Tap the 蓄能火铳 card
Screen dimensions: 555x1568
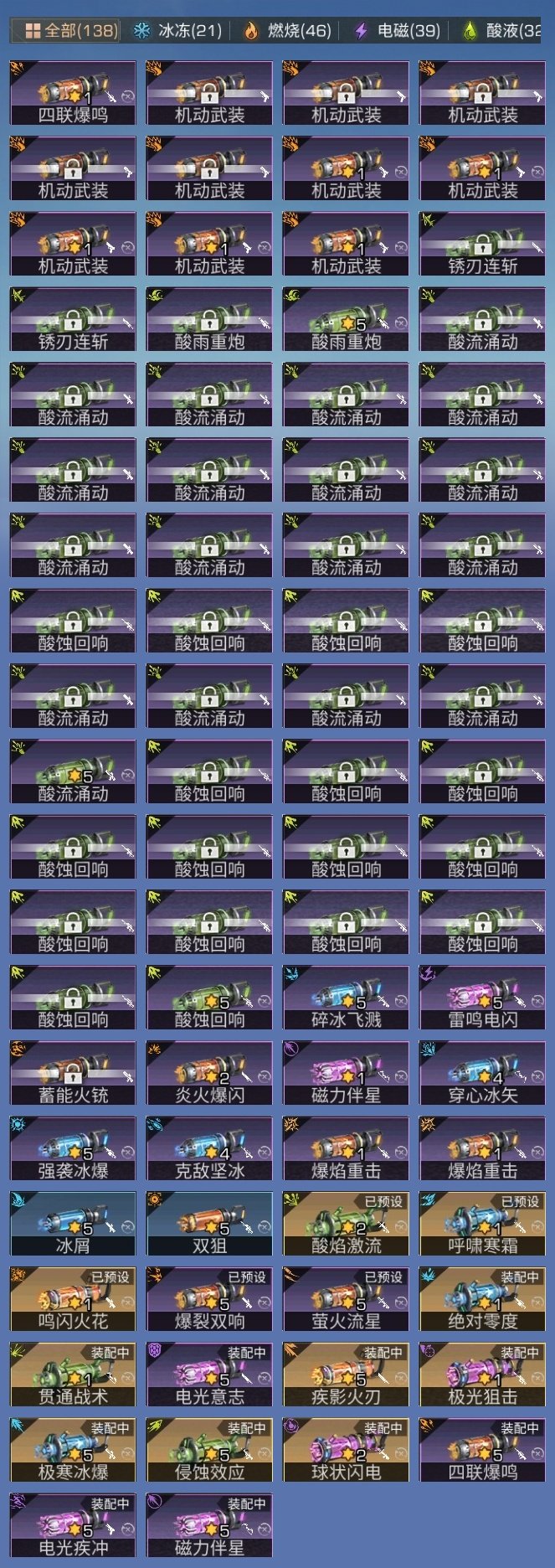click(73, 1074)
